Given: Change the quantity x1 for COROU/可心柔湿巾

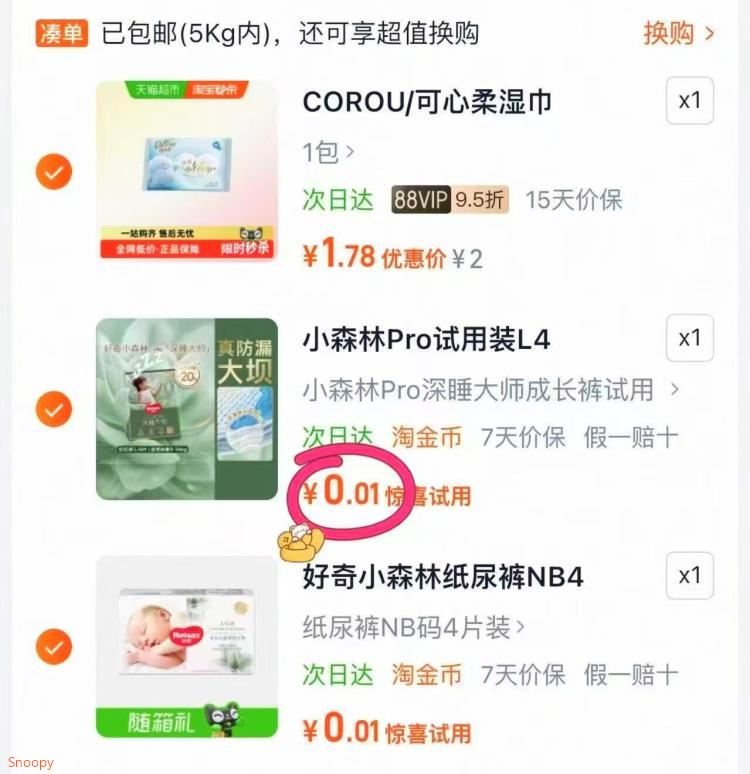Looking at the screenshot, I should point(689,101).
